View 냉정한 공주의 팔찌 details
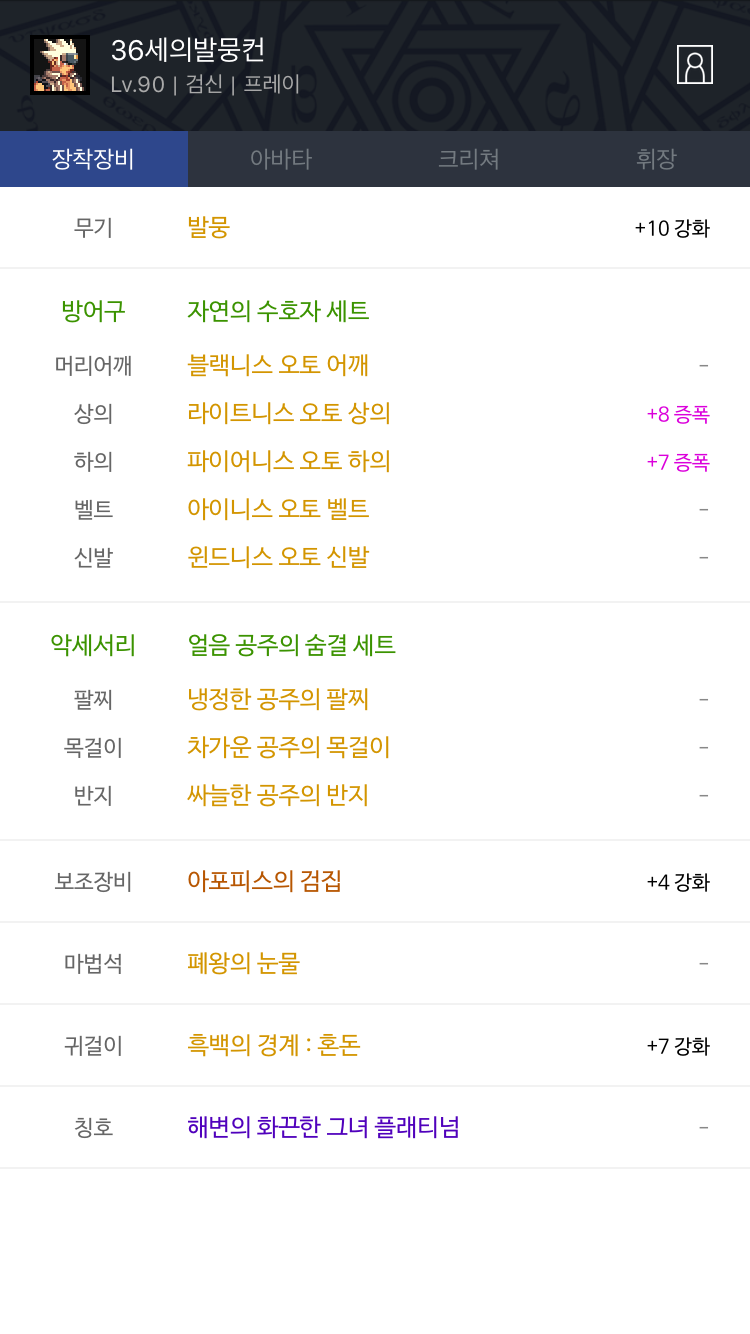 coord(278,699)
